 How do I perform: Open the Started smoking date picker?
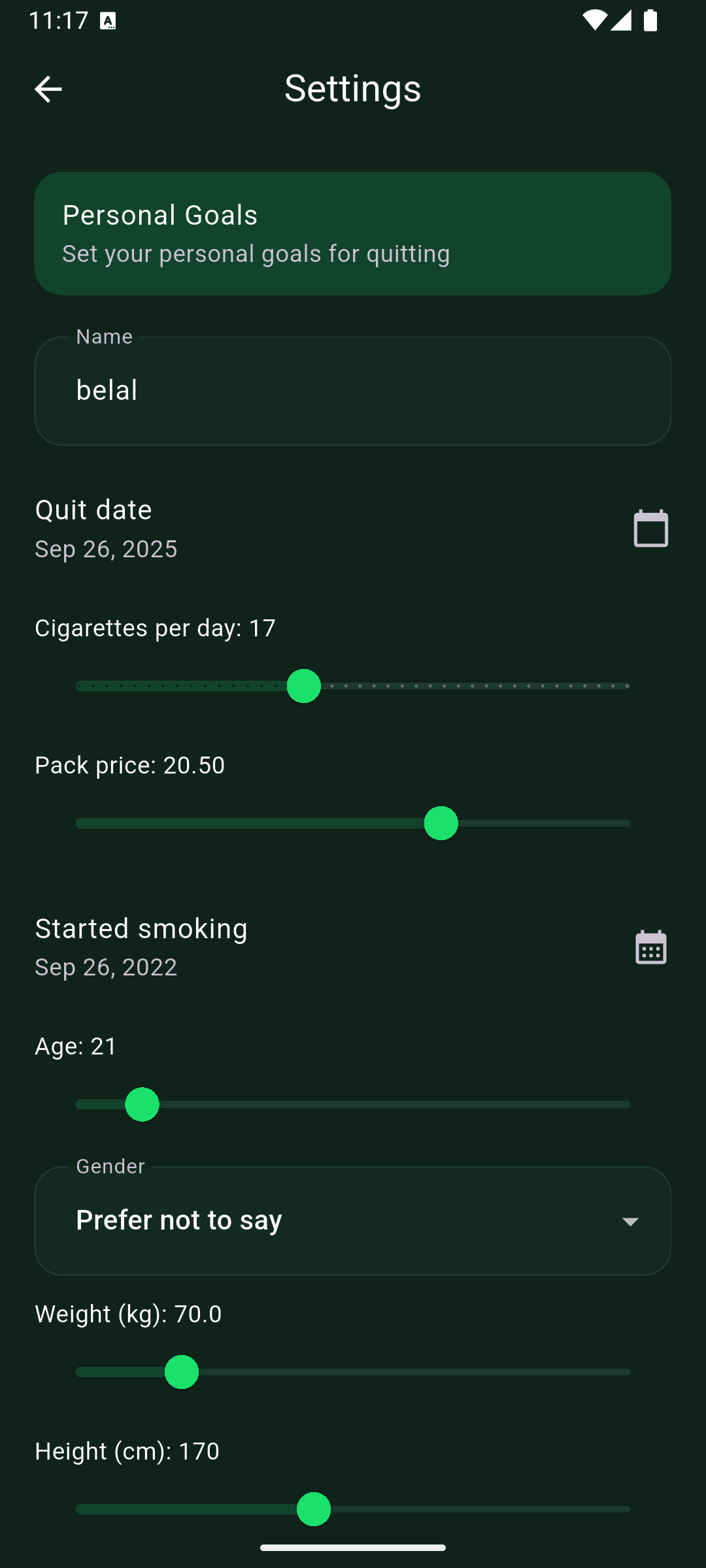tap(650, 947)
